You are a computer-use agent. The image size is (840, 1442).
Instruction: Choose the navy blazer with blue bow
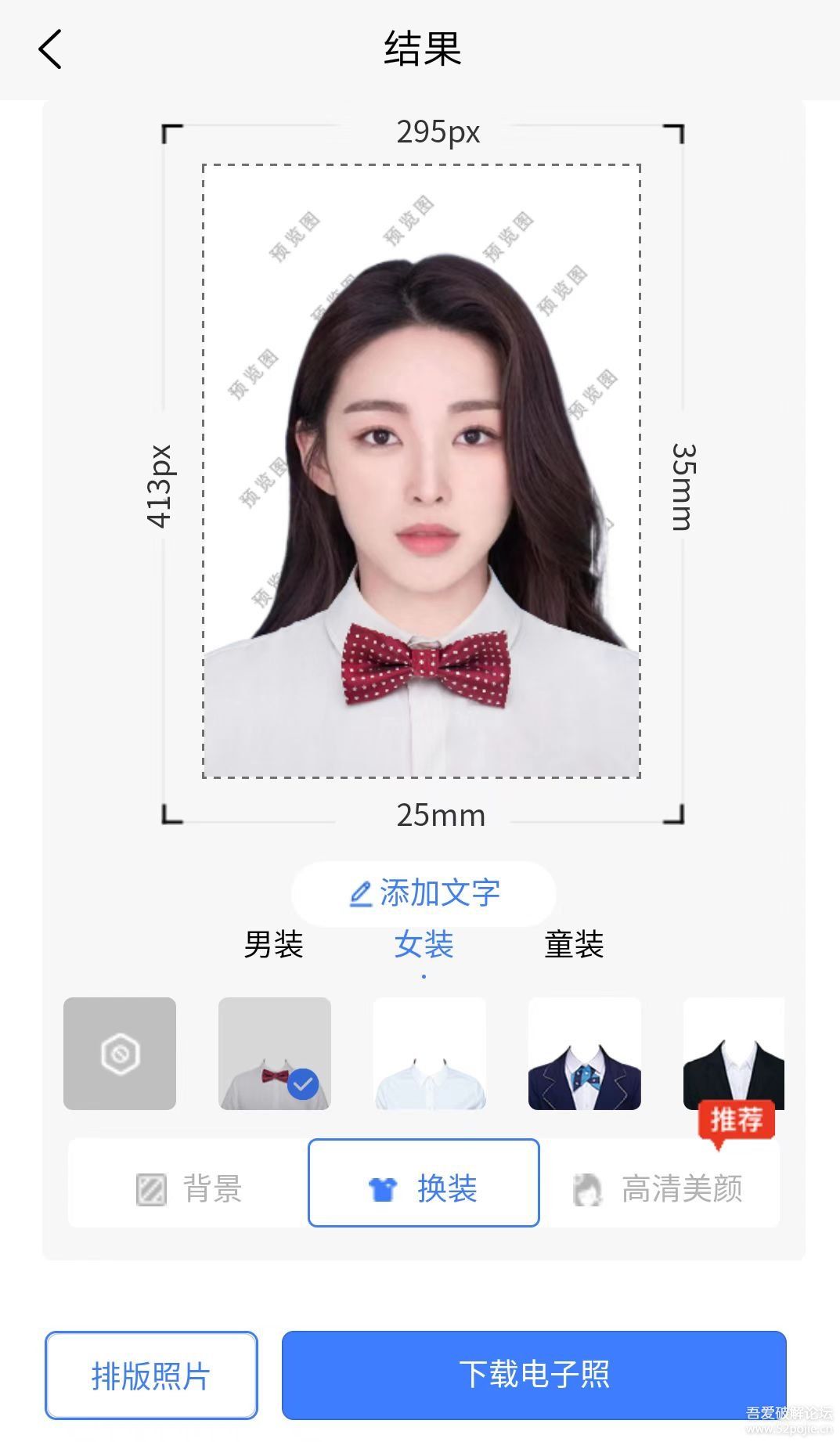[x=585, y=1054]
